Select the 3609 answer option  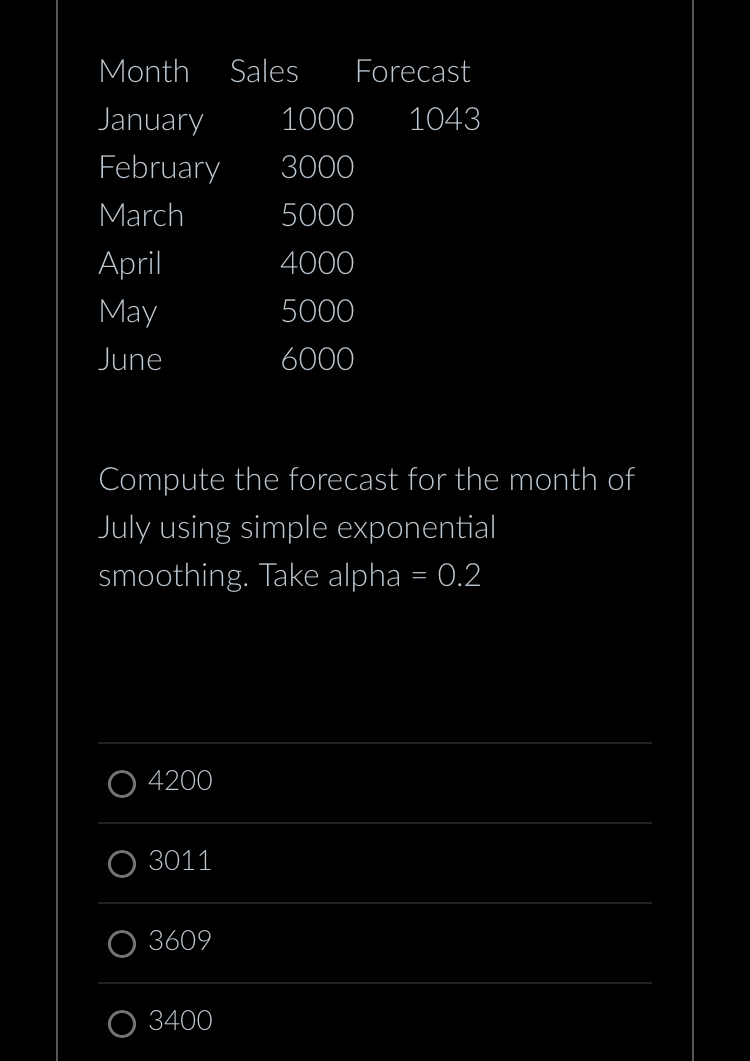click(x=122, y=944)
